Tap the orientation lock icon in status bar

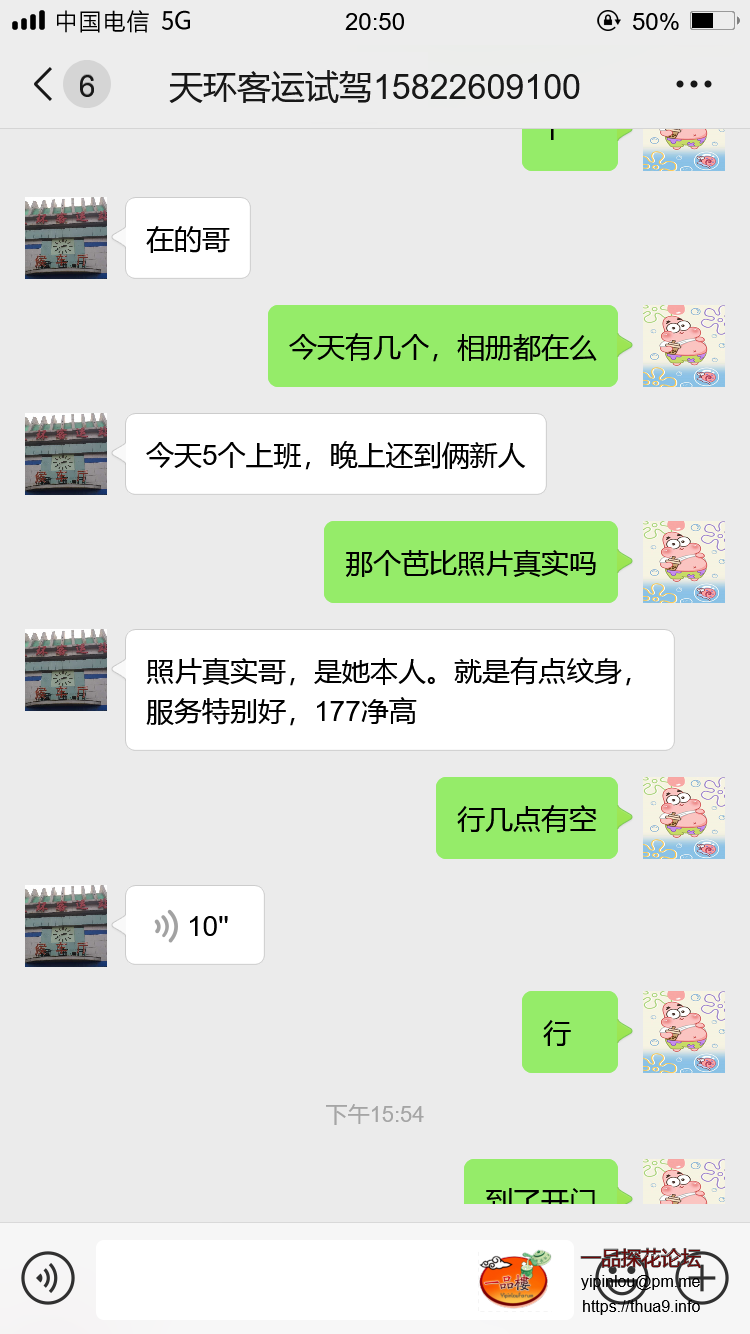(608, 18)
